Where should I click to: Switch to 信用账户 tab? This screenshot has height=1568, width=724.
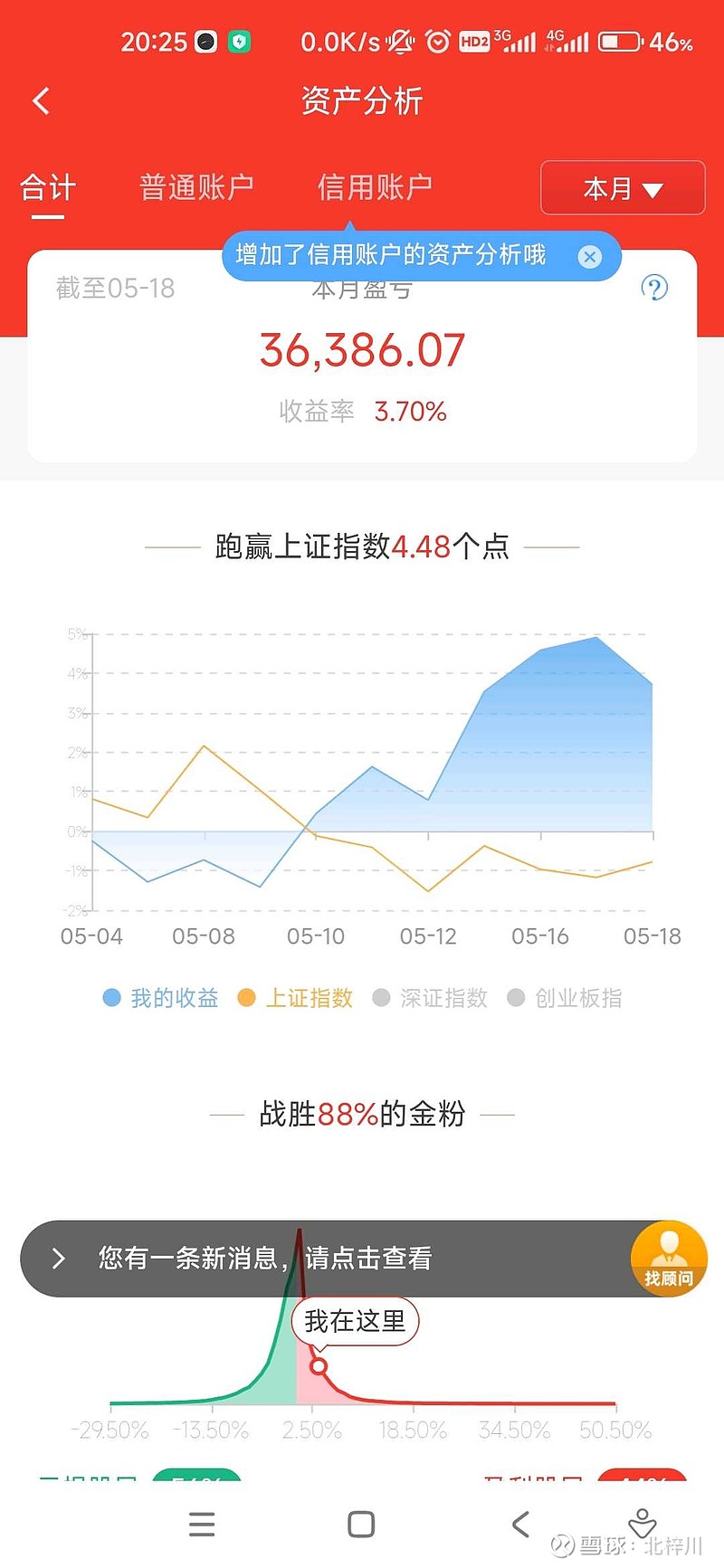point(374,188)
